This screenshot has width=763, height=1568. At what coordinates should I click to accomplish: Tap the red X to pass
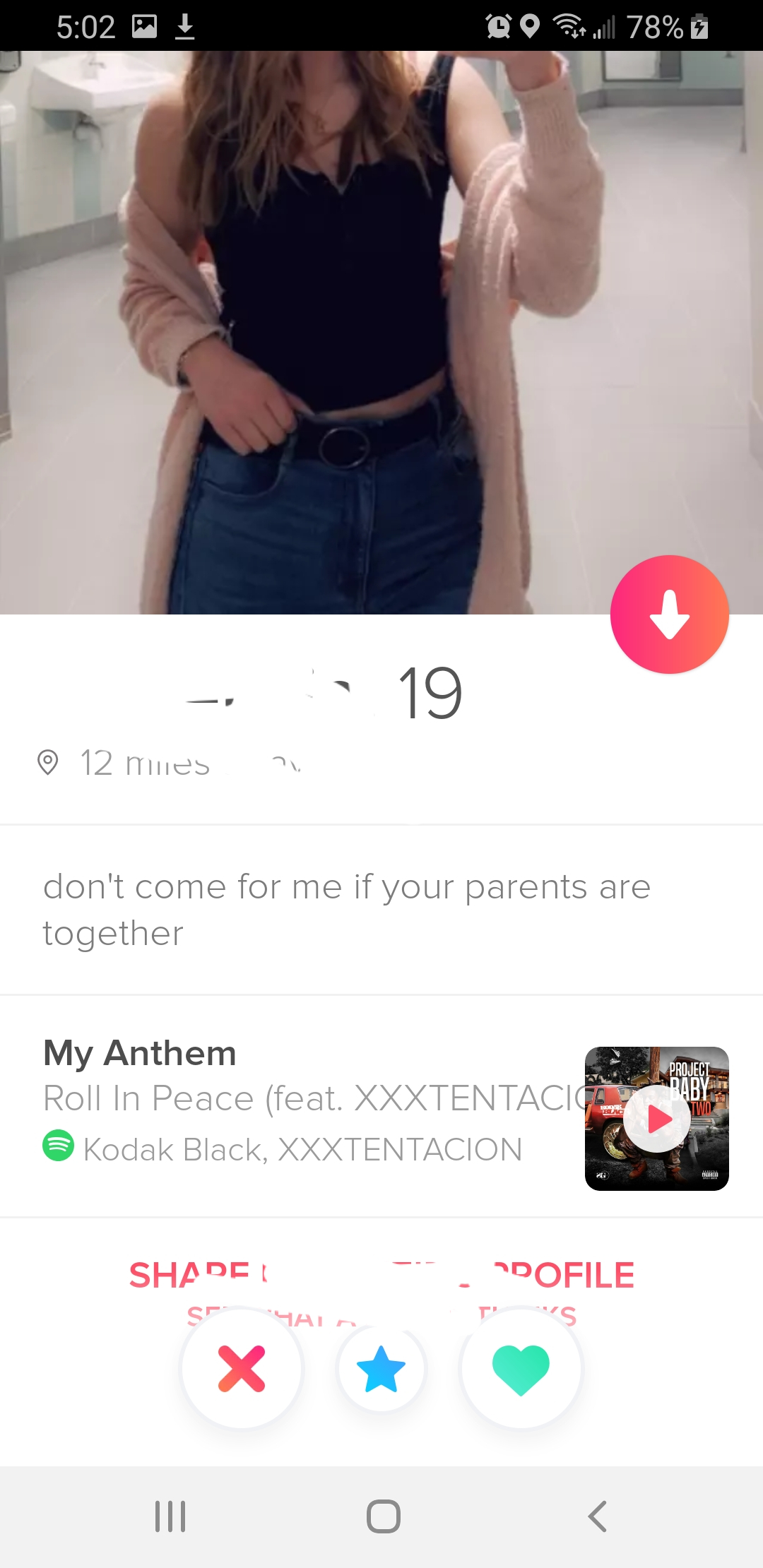click(x=242, y=1369)
